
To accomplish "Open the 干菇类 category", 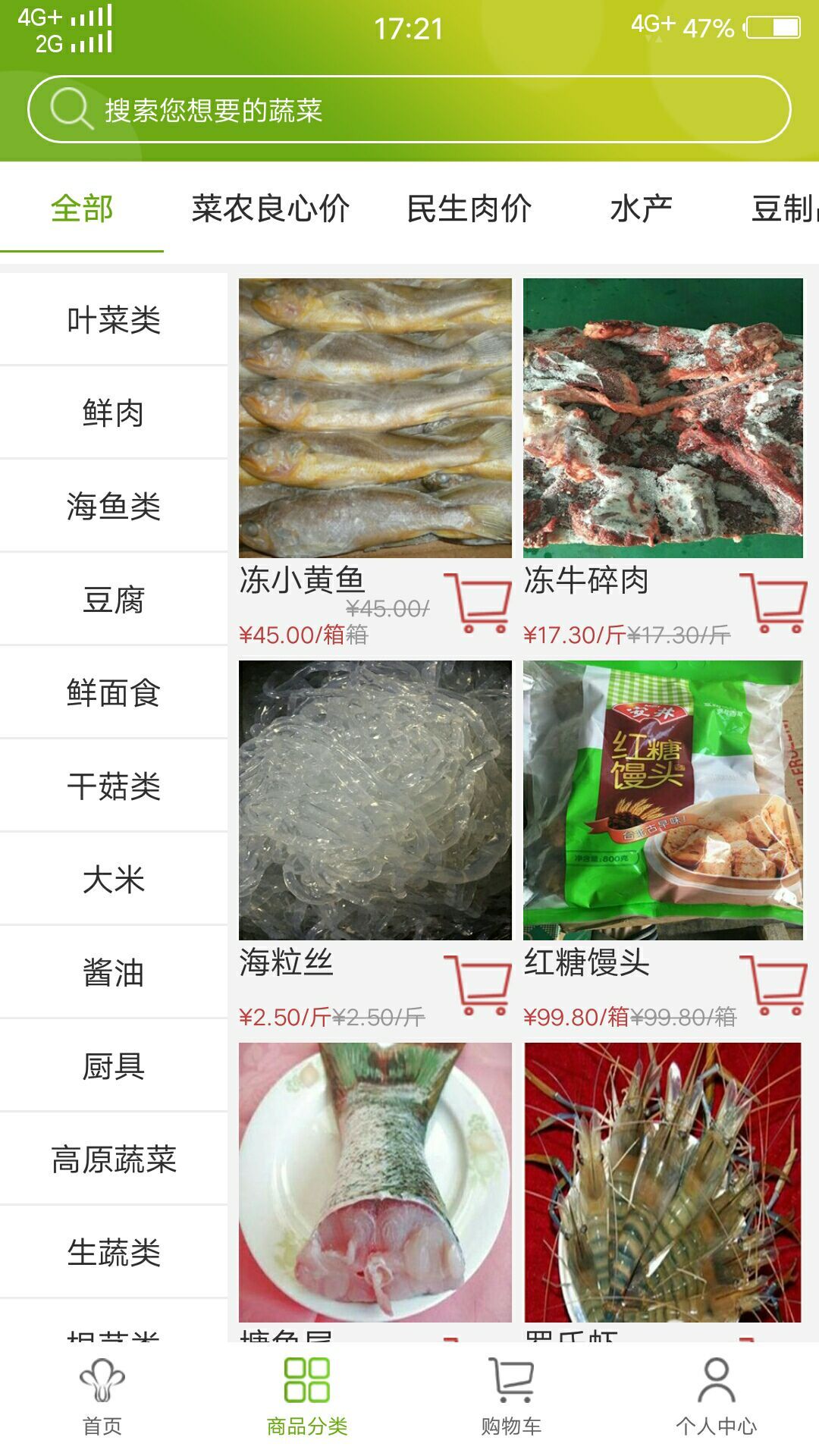I will (x=114, y=786).
